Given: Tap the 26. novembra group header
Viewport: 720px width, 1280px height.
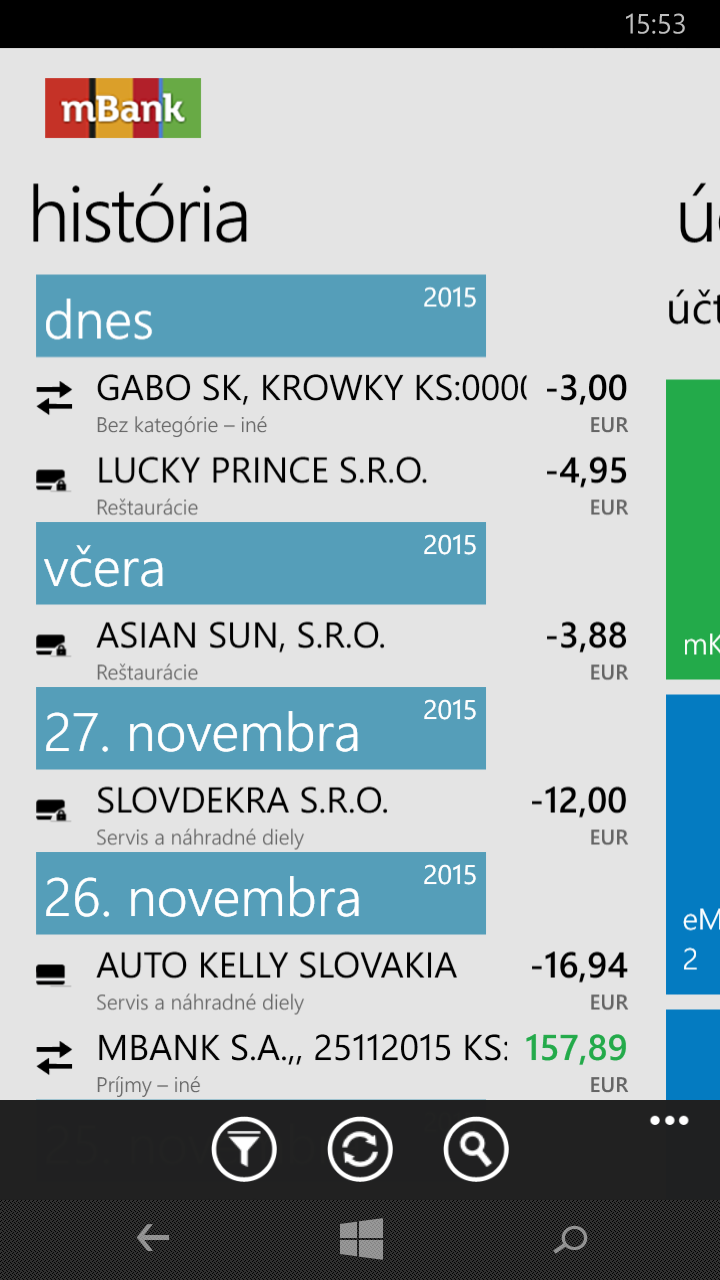Looking at the screenshot, I should pos(261,893).
